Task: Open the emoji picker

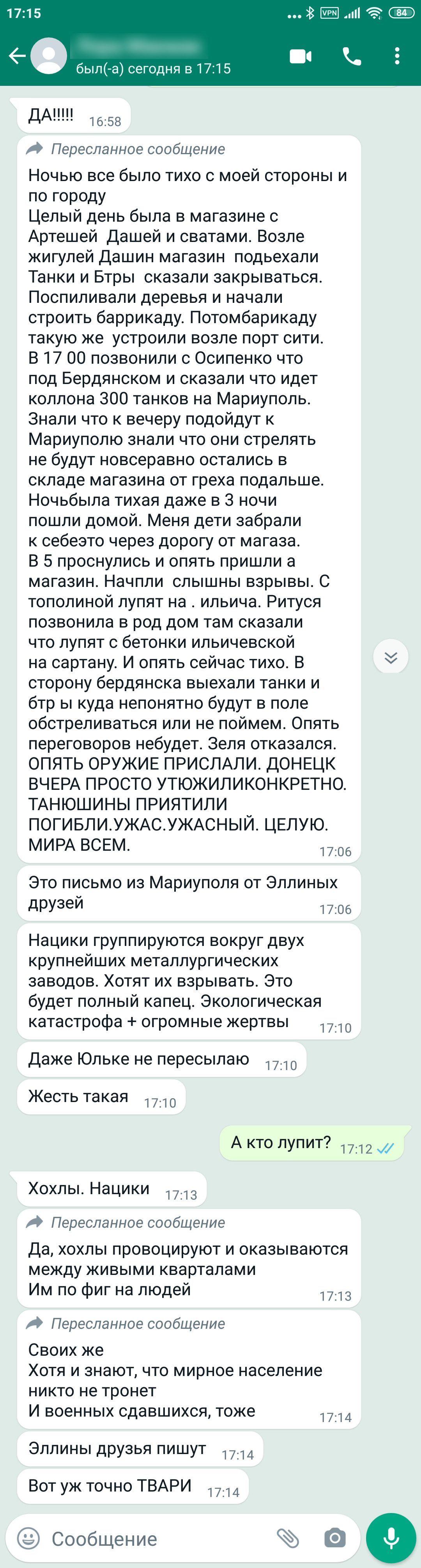Action: pyautogui.click(x=28, y=1539)
